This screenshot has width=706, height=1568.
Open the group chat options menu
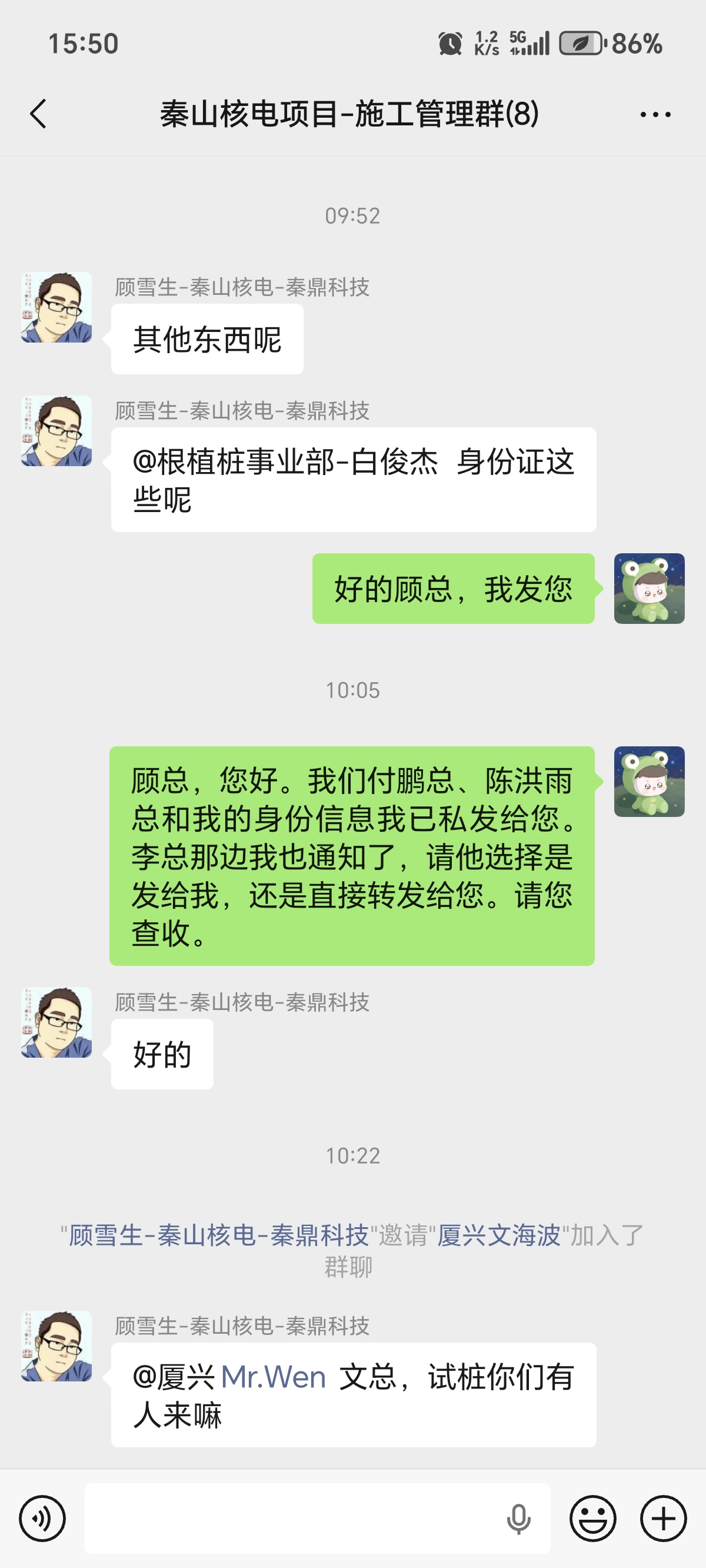[655, 114]
